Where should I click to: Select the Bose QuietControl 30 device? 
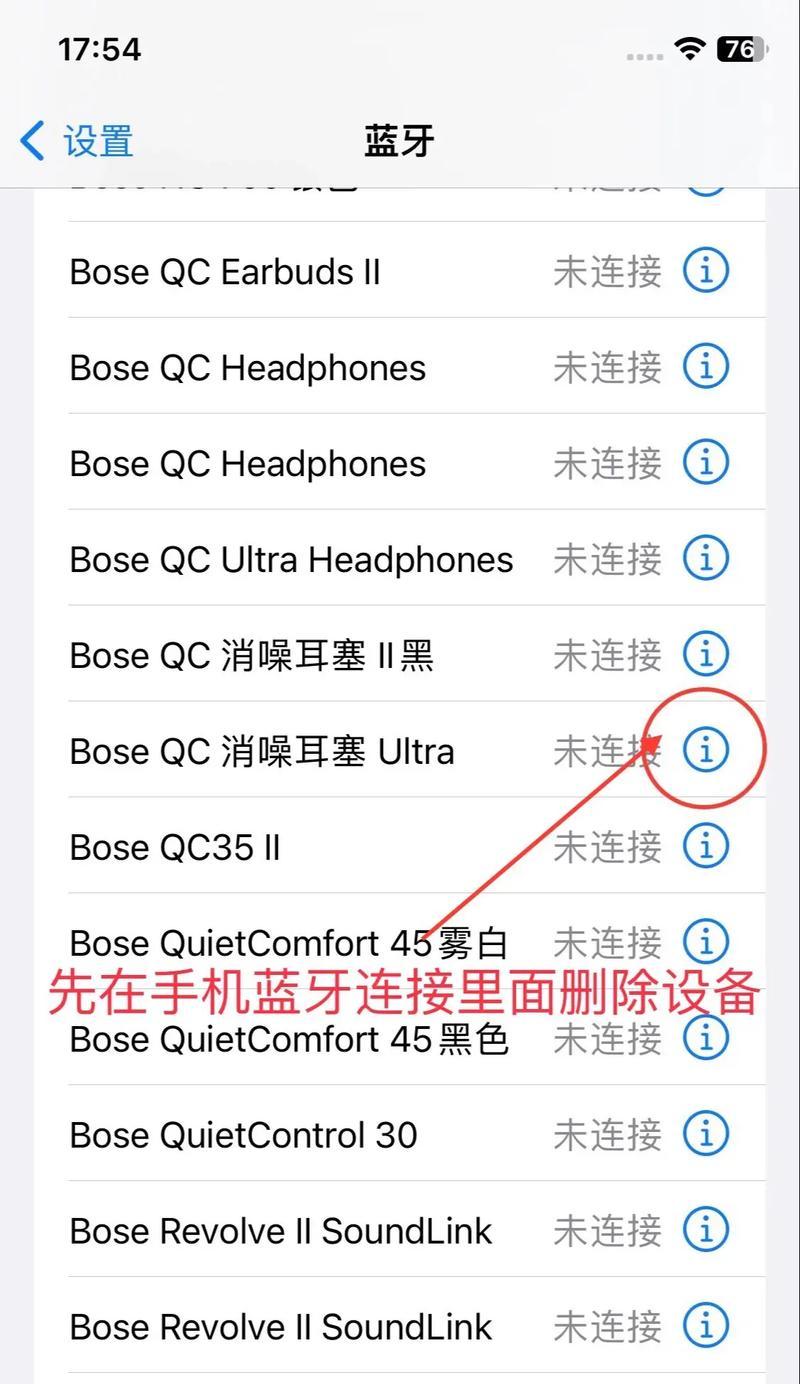coord(243,1136)
